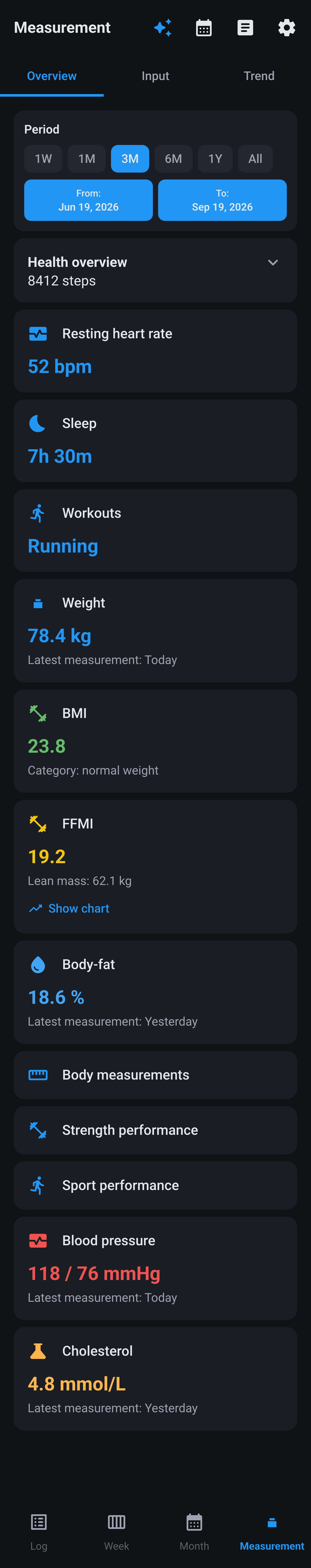Change the From date Jun 19, 2026
Viewport: 311px width, 1568px height.
pyautogui.click(x=88, y=200)
